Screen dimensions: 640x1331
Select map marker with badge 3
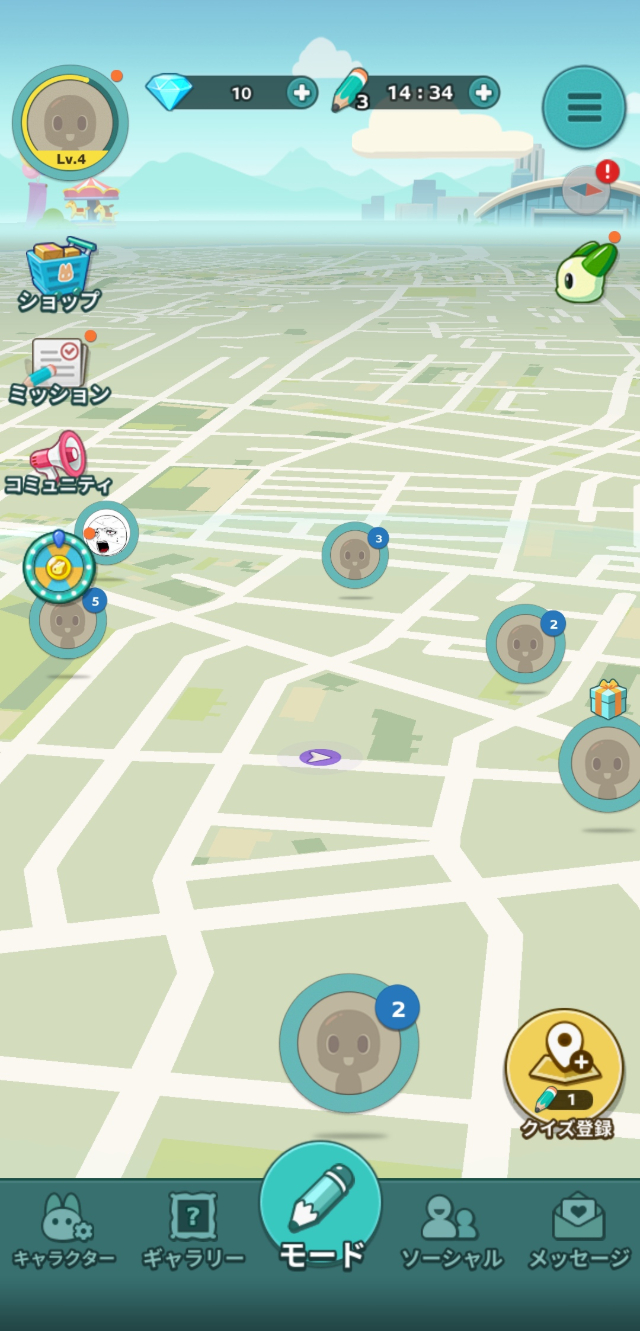(x=354, y=555)
